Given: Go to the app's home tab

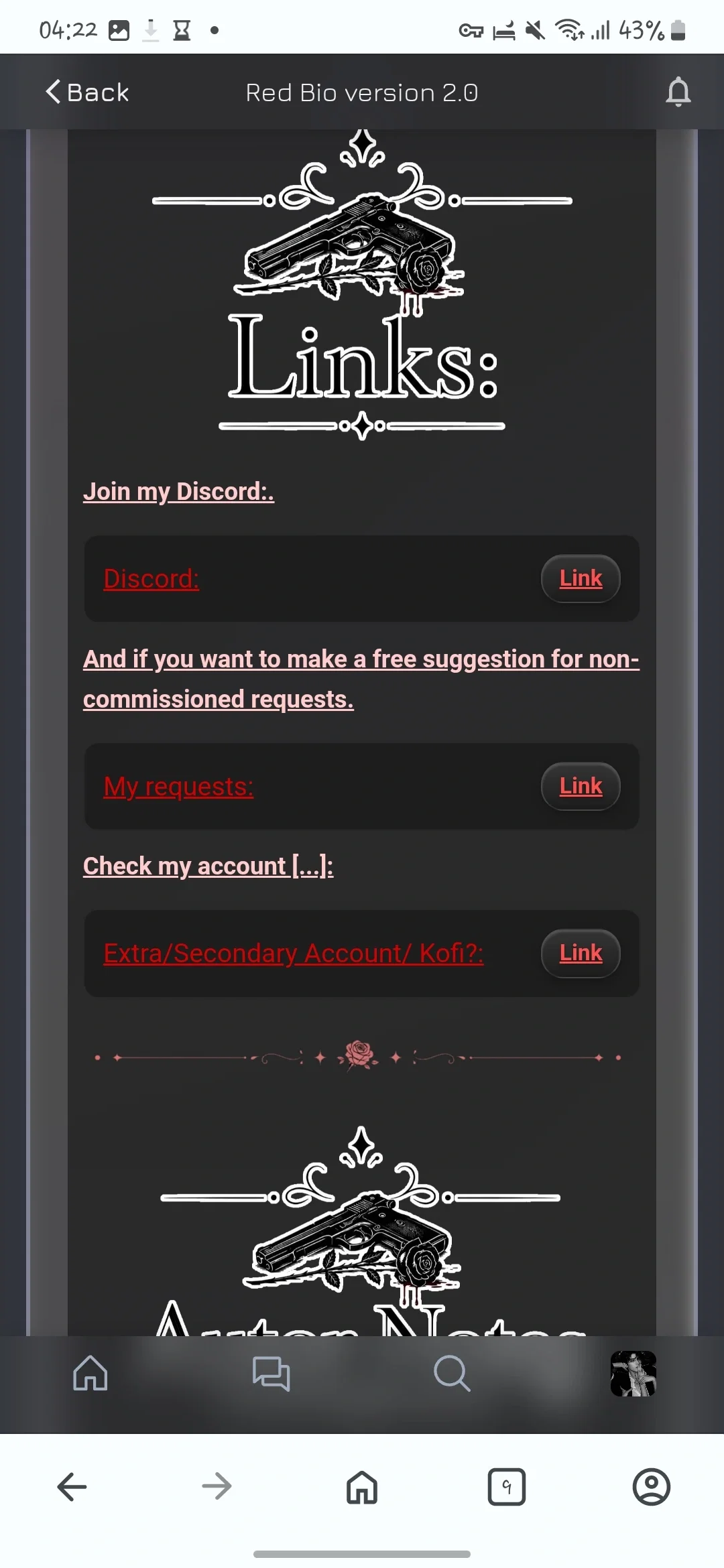Looking at the screenshot, I should pyautogui.click(x=90, y=1373).
